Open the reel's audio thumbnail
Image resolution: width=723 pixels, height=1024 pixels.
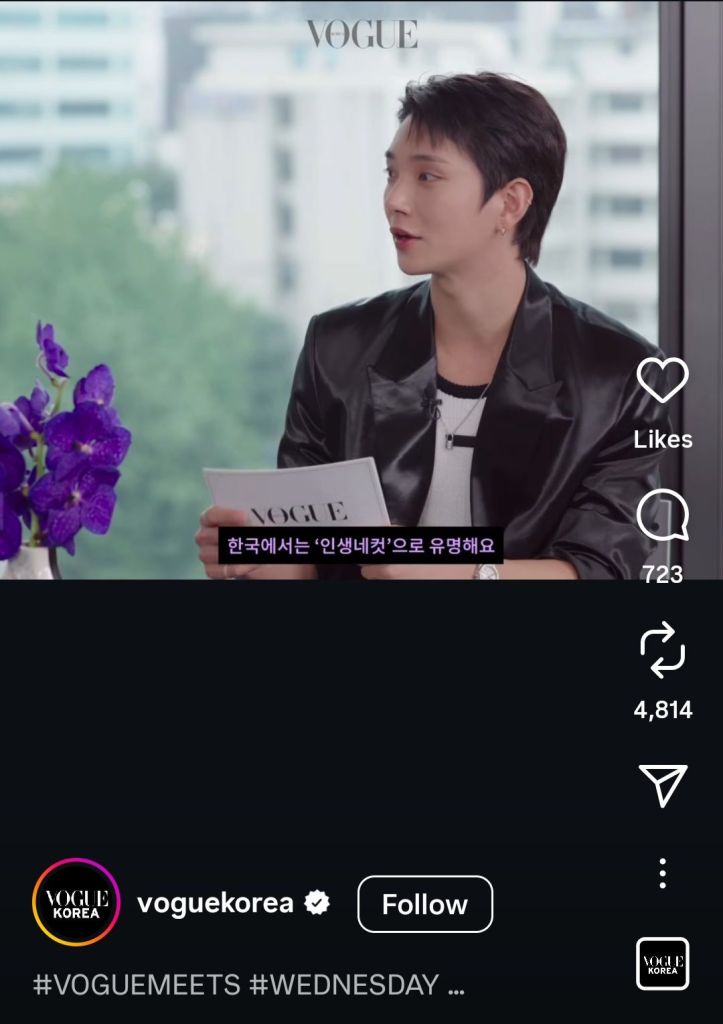pyautogui.click(x=662, y=964)
